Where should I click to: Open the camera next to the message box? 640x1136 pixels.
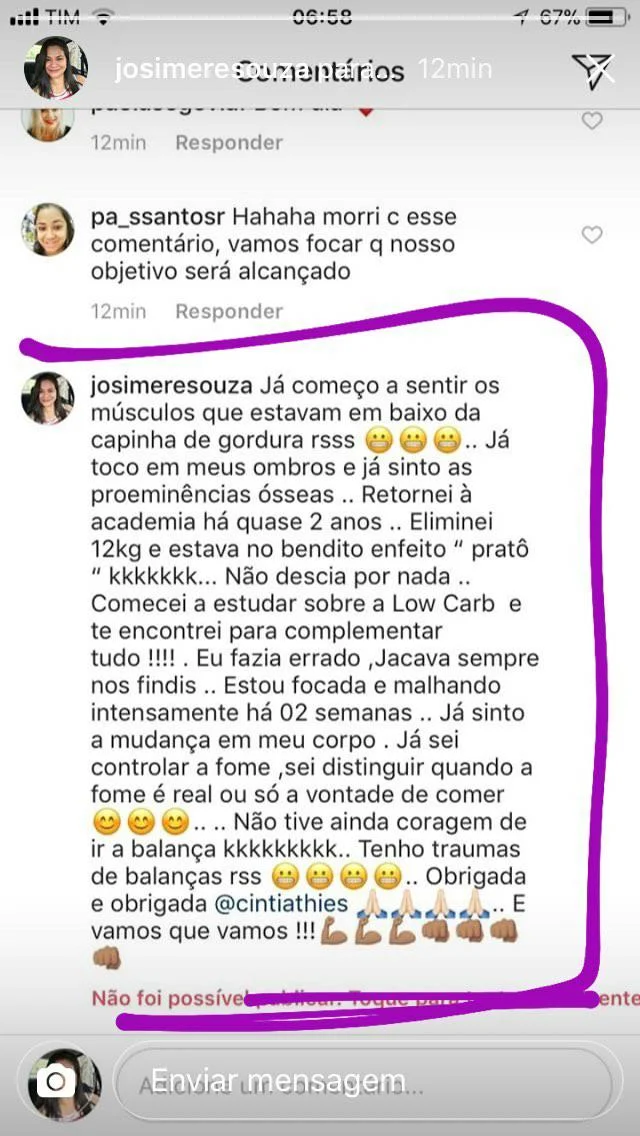pos(58,1082)
